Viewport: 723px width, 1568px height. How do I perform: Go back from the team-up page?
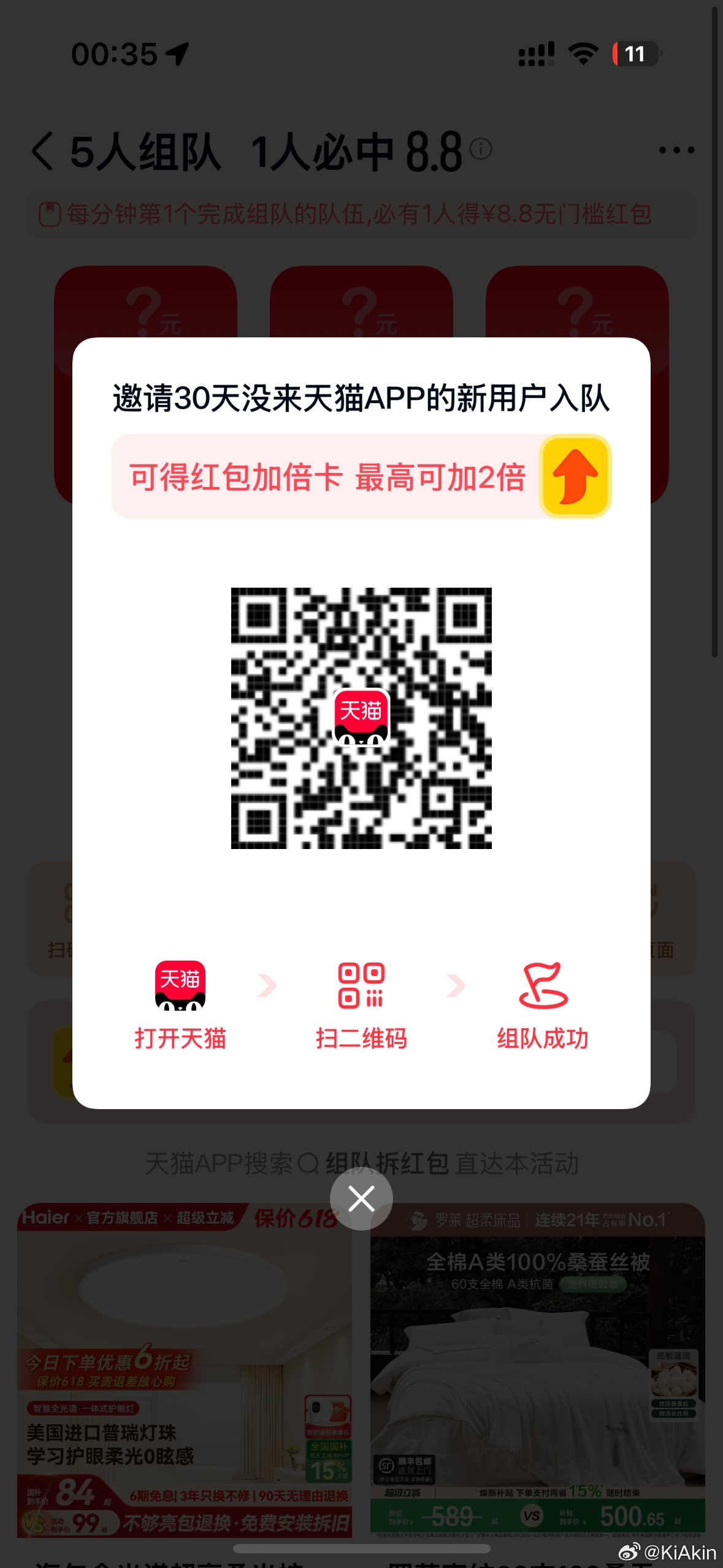tap(43, 150)
